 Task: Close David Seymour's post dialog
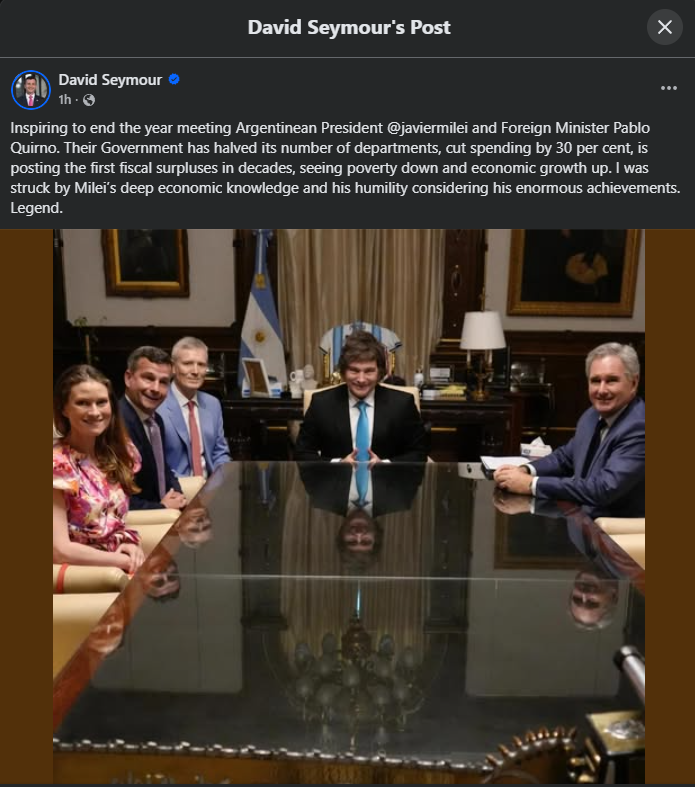pyautogui.click(x=665, y=27)
